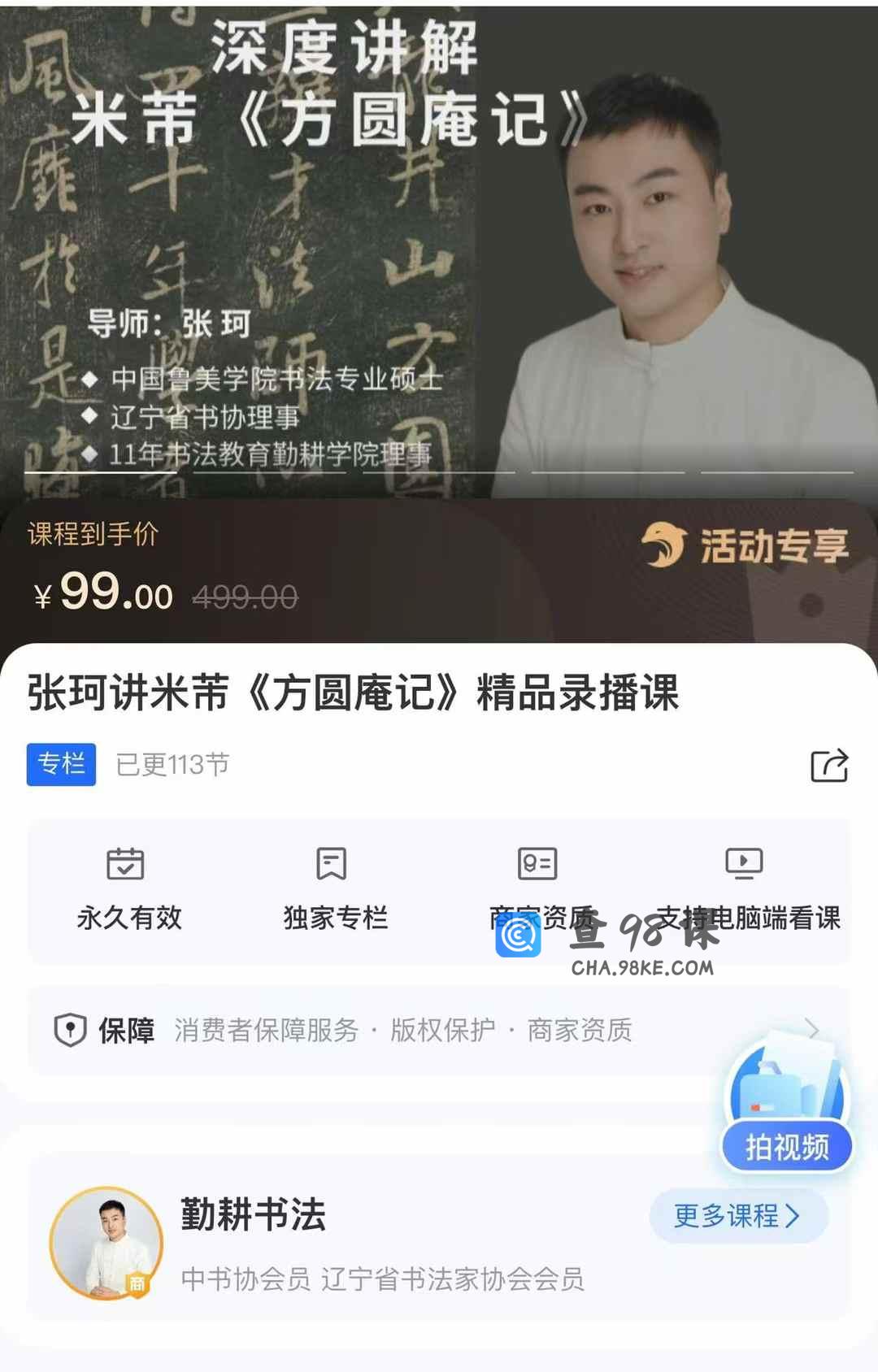Open the course cover banner image

tap(439, 244)
